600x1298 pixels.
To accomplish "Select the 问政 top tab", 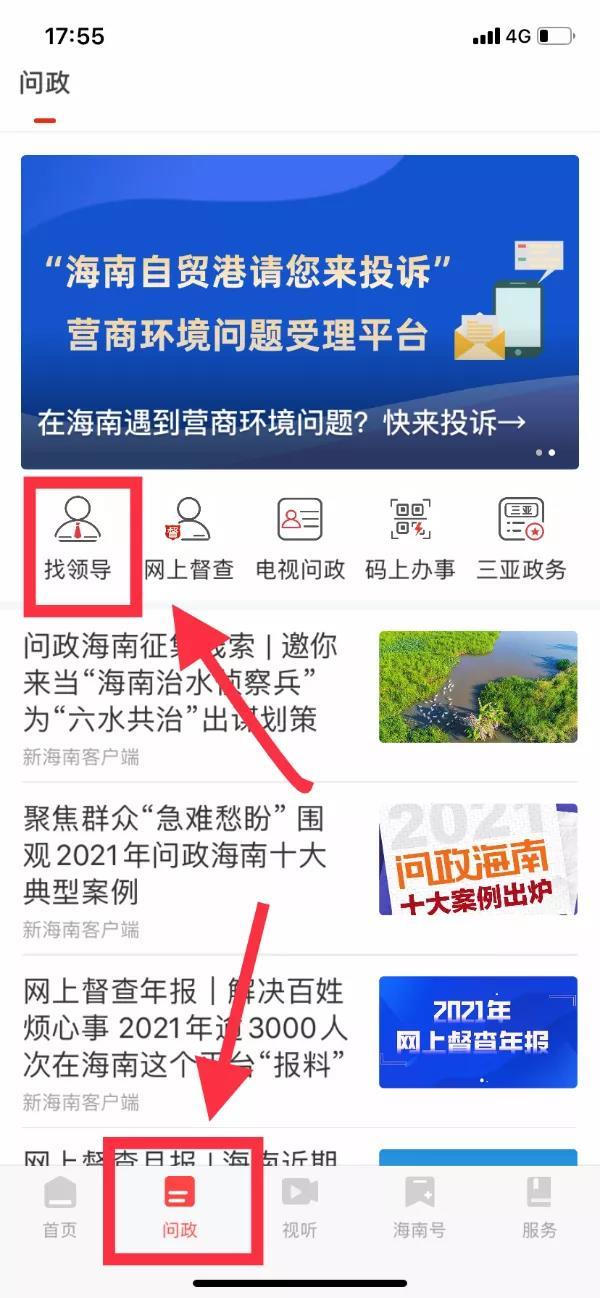I will (x=45, y=84).
